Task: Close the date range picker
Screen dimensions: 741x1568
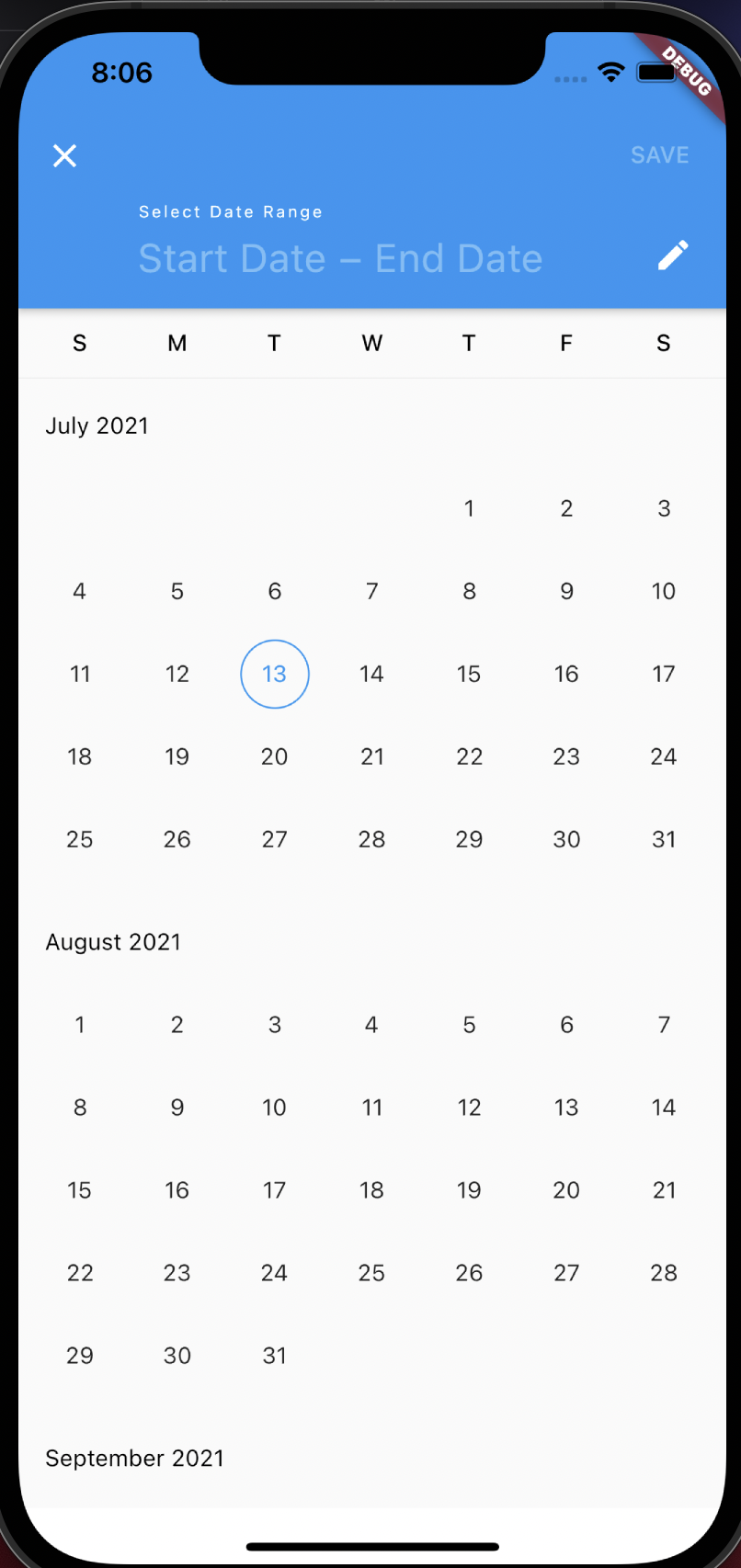Action: pyautogui.click(x=64, y=155)
